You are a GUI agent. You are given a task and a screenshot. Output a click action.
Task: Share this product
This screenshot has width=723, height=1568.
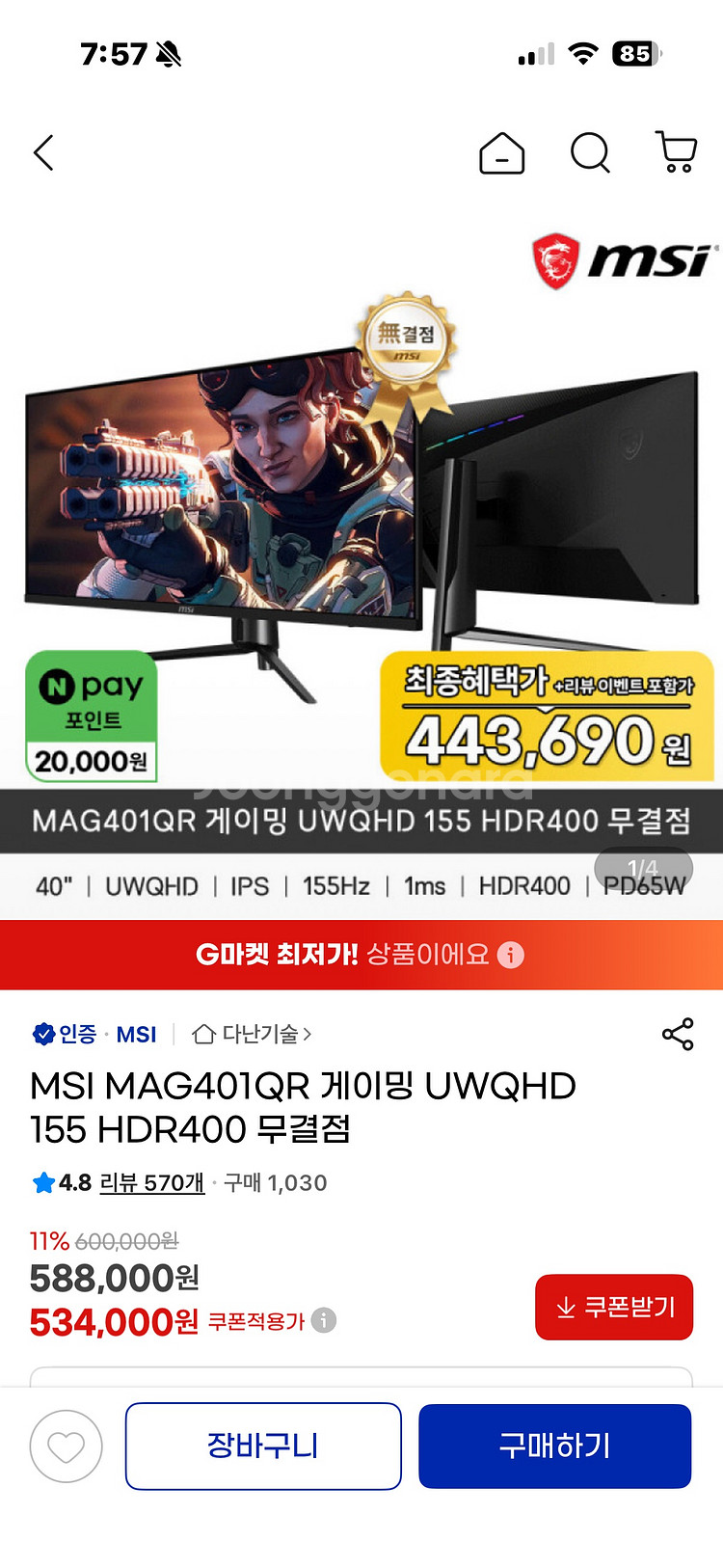pos(678,1034)
